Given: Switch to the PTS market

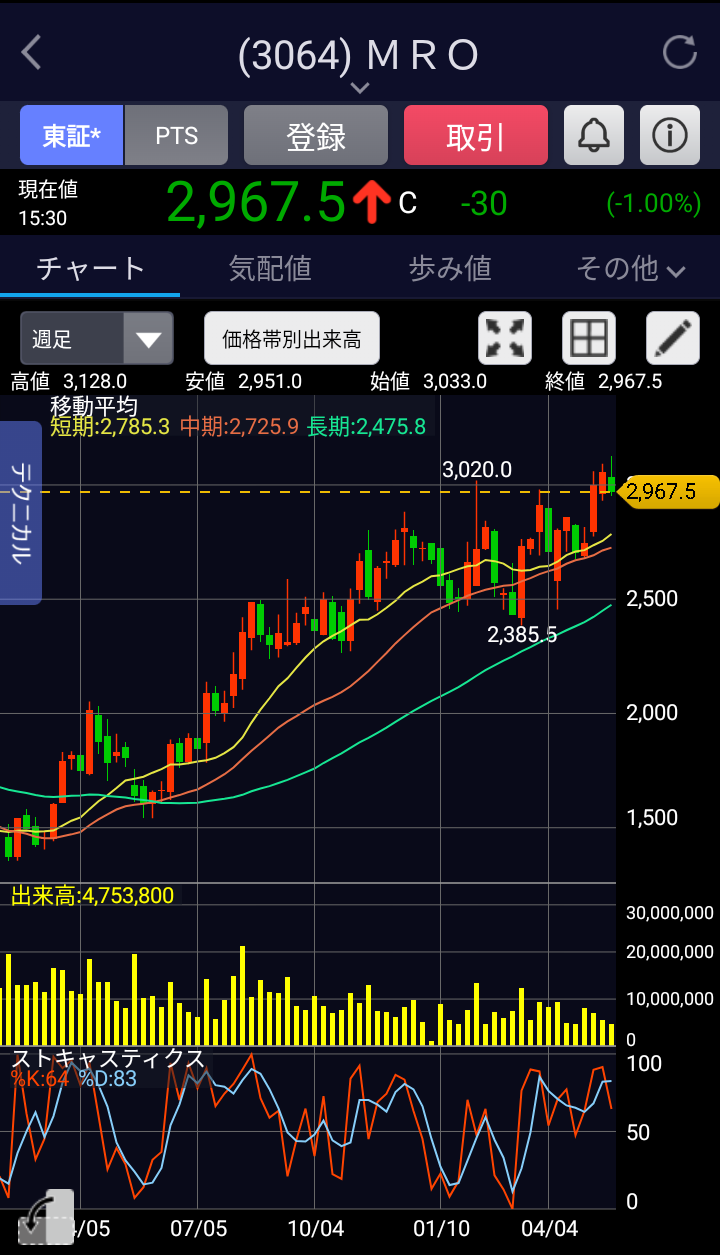Looking at the screenshot, I should pyautogui.click(x=177, y=136).
